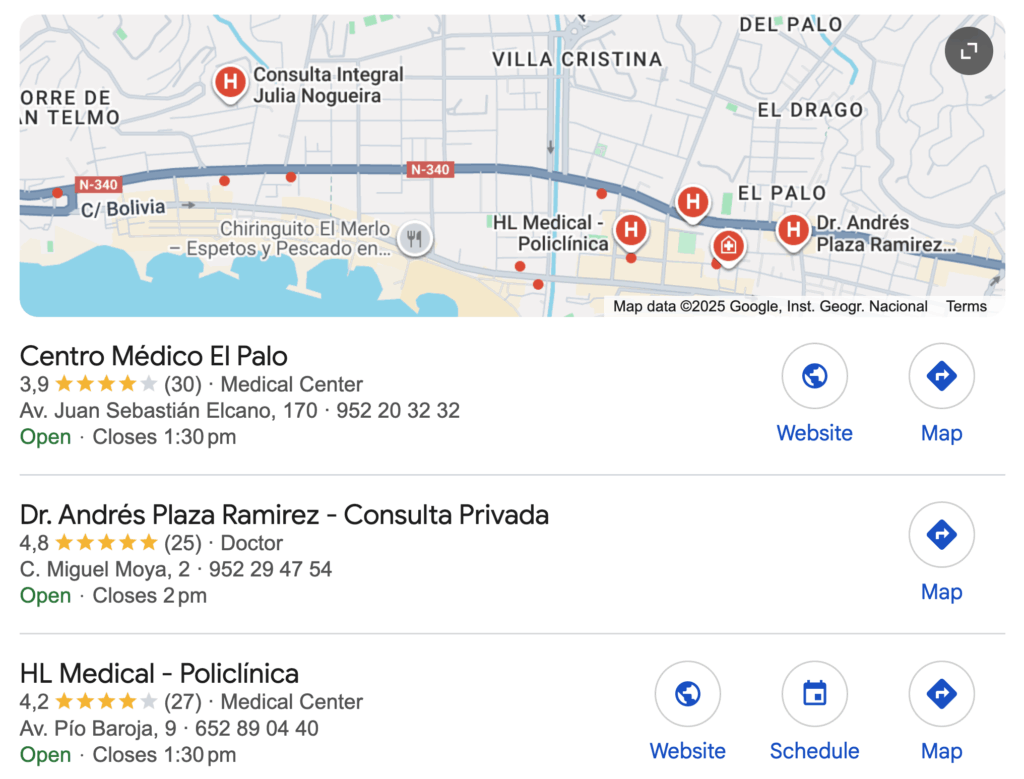Expand the map to full view

coord(968,51)
